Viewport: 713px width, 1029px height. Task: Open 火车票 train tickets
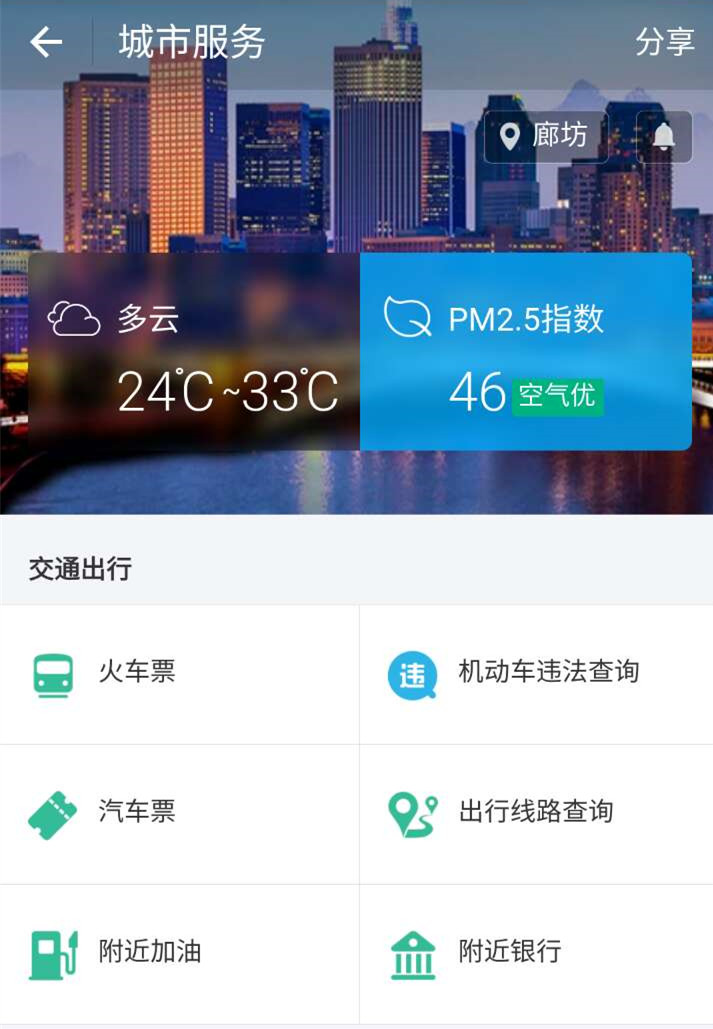[x=179, y=674]
